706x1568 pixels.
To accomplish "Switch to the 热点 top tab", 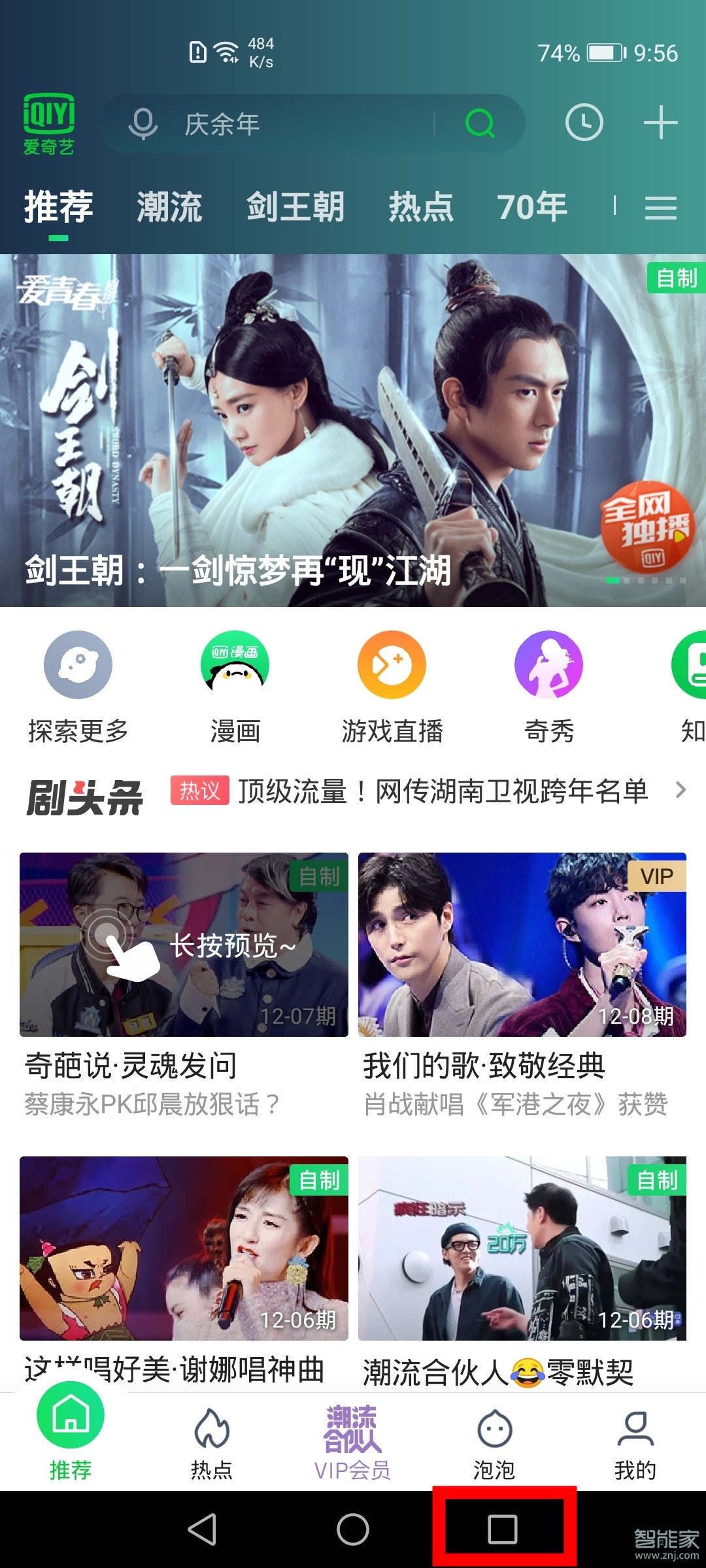I will coord(422,206).
